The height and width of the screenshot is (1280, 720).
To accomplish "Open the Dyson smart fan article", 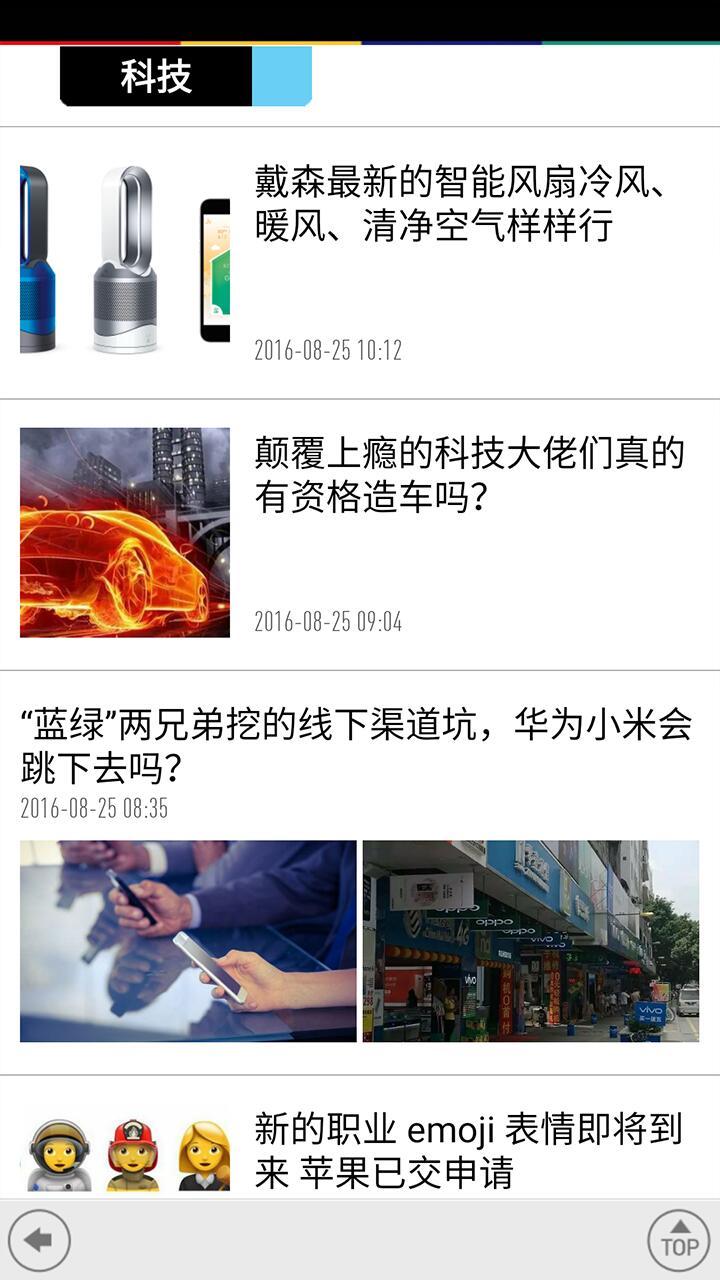I will [460, 204].
